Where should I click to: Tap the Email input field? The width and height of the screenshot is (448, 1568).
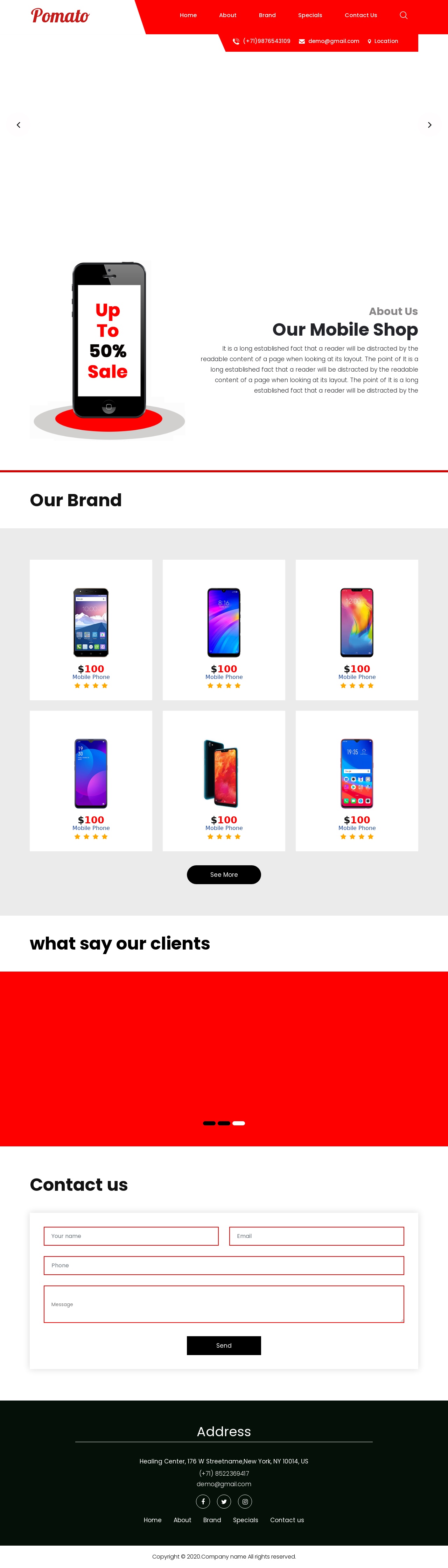click(x=316, y=1236)
